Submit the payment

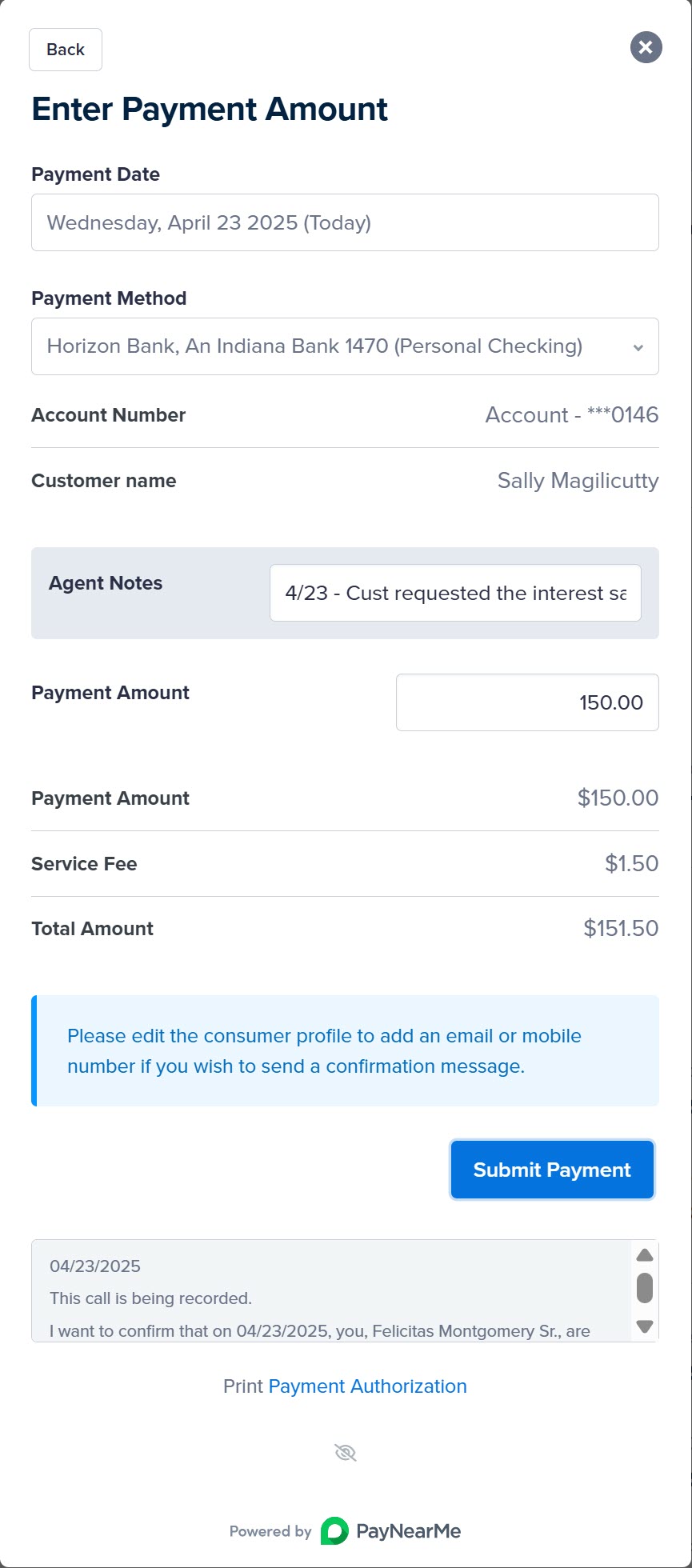pyautogui.click(x=552, y=1170)
